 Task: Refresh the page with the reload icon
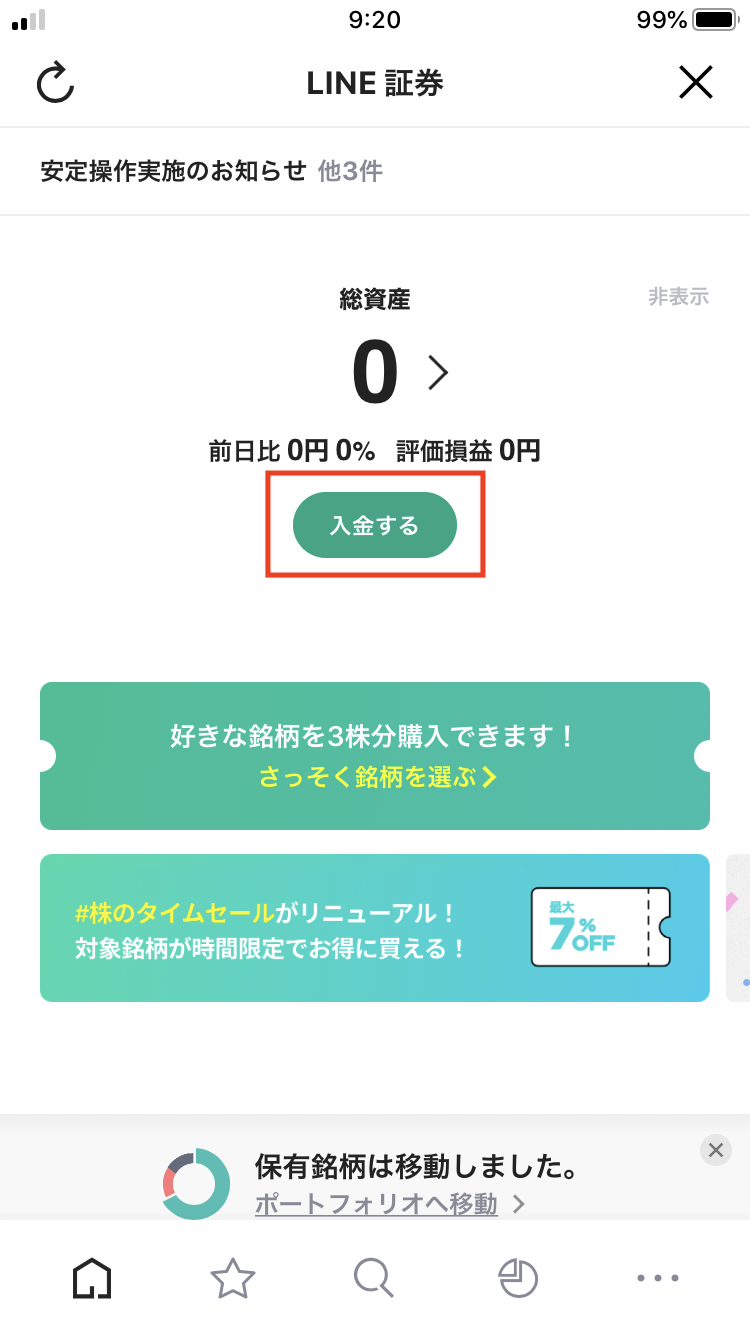pos(55,83)
